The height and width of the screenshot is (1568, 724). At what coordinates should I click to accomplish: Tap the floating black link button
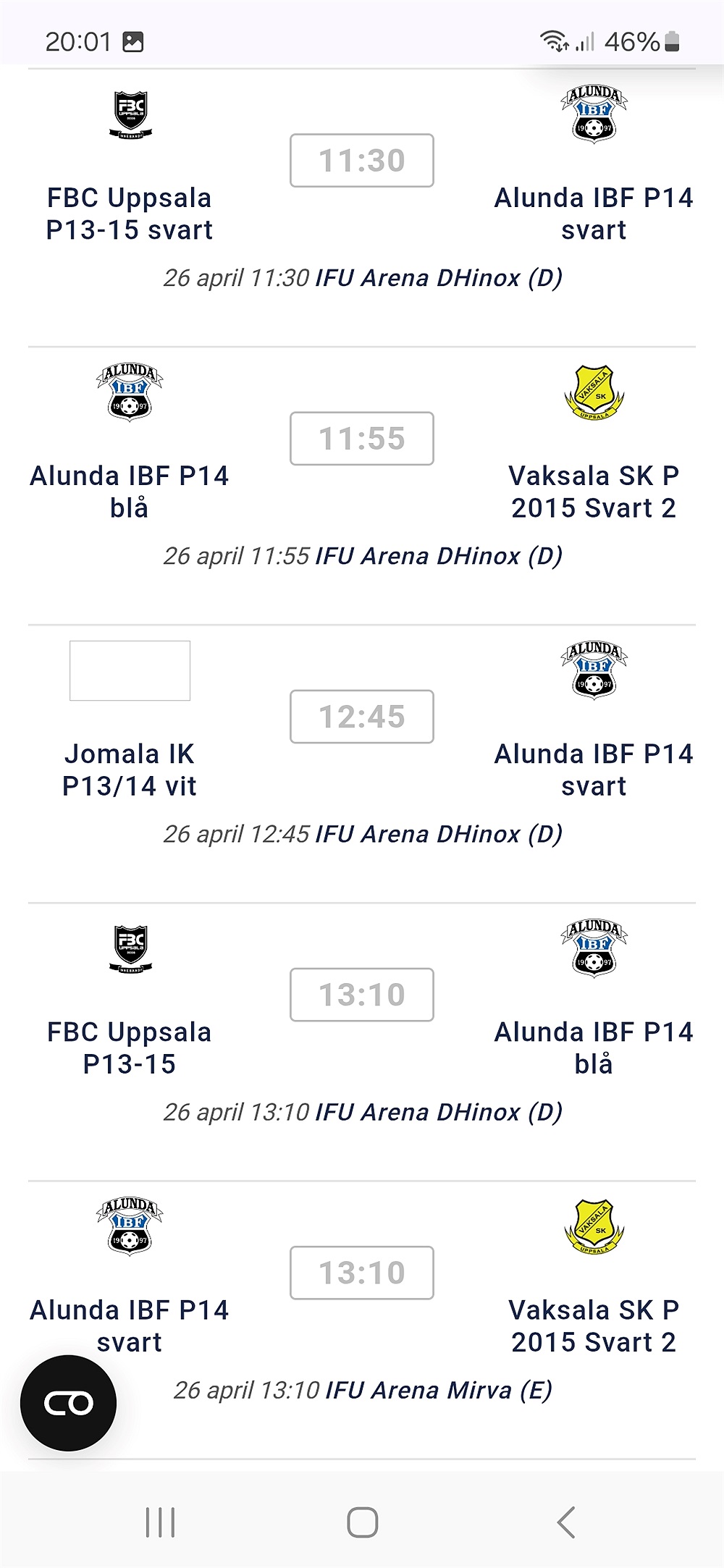click(69, 1403)
